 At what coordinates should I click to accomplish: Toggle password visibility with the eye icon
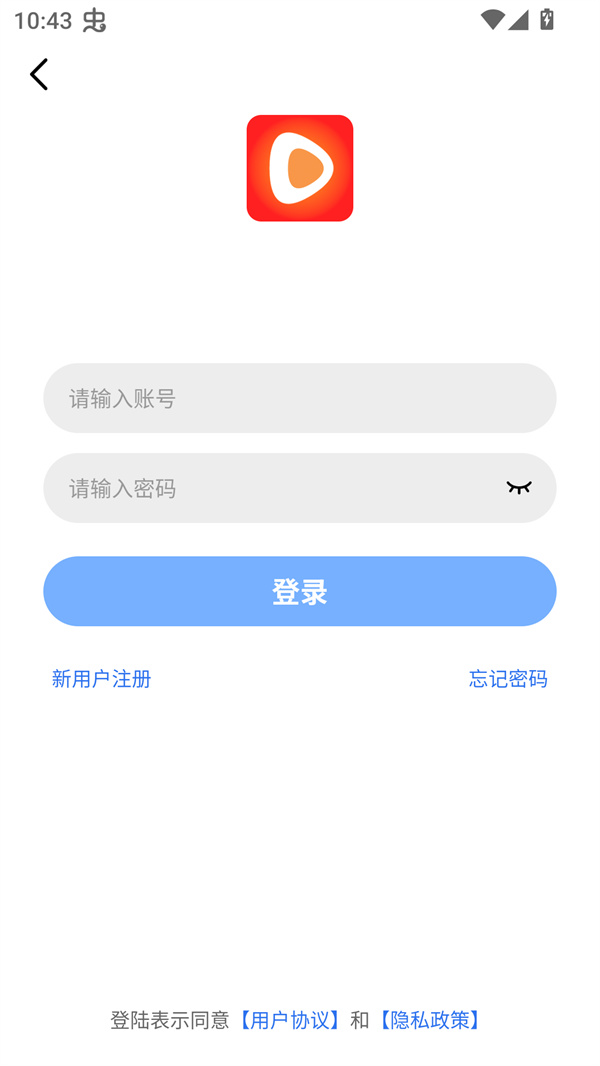click(x=518, y=488)
